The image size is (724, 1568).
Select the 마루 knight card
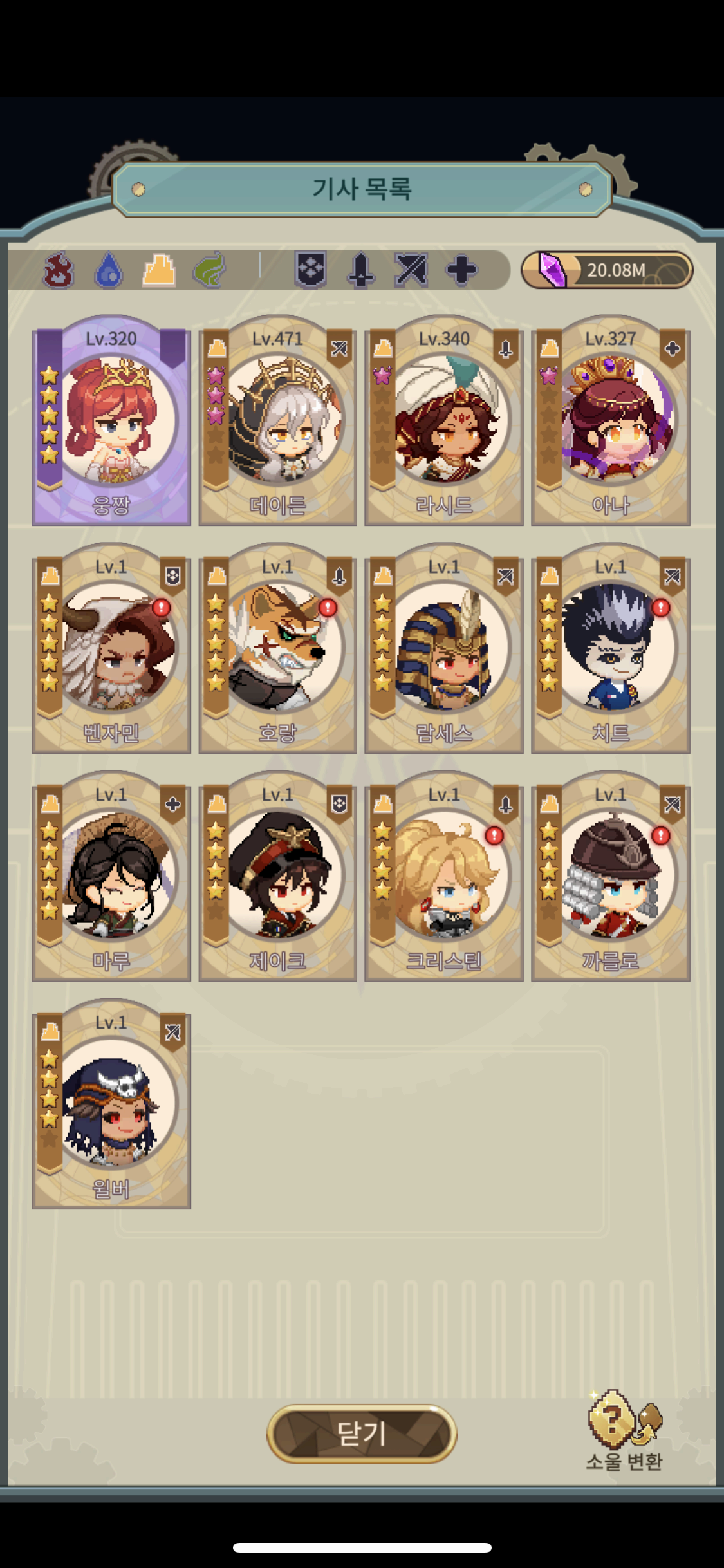[111, 878]
